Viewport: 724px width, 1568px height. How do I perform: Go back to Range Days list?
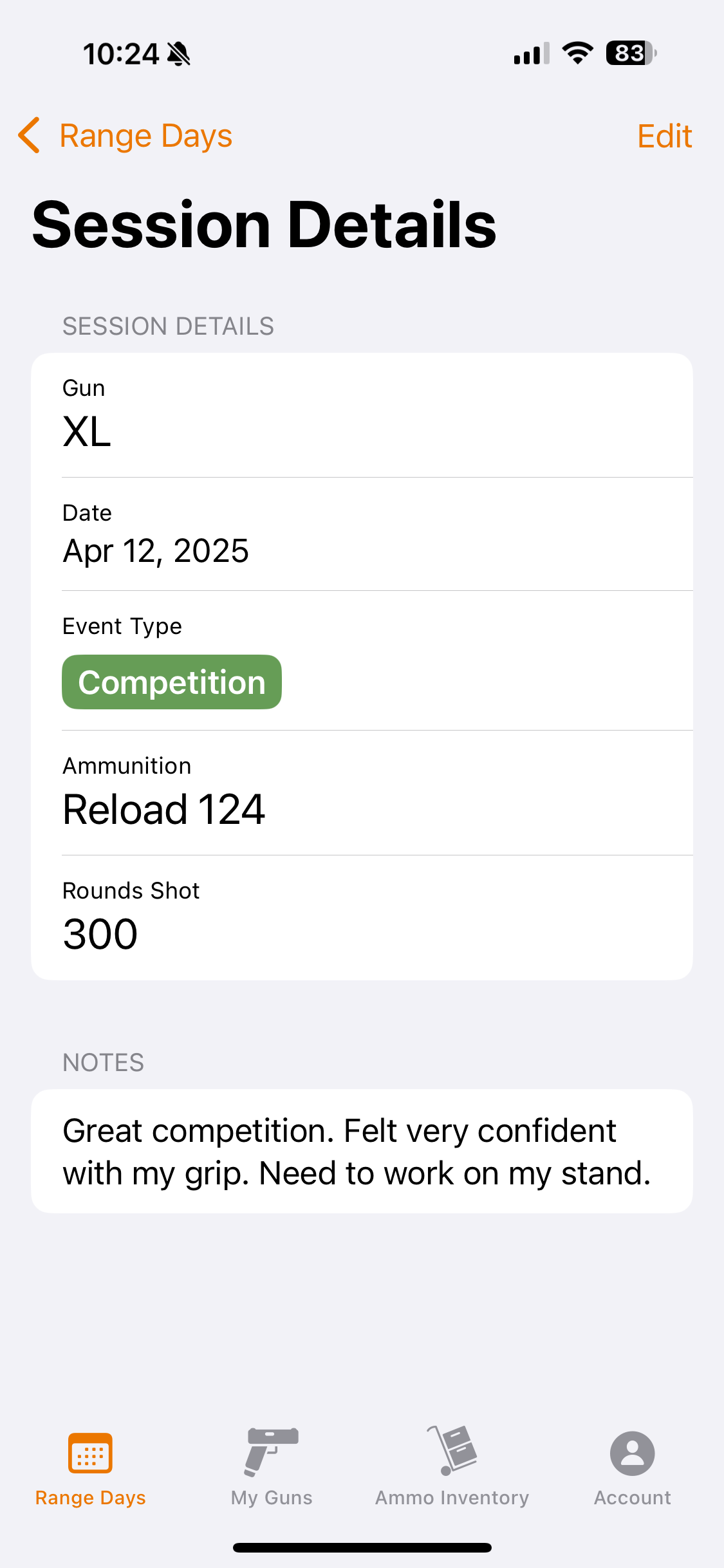click(x=125, y=136)
